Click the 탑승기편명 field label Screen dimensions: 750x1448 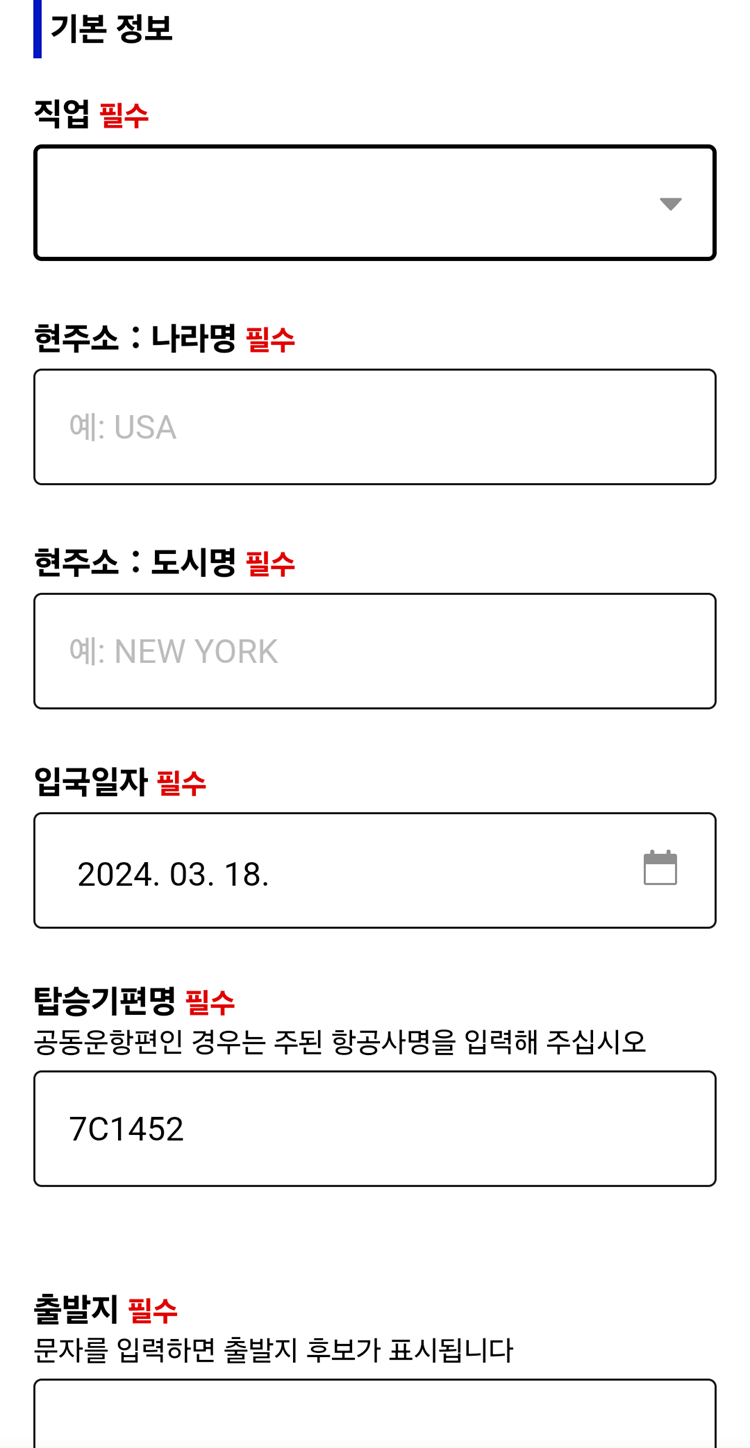pyautogui.click(x=100, y=1000)
